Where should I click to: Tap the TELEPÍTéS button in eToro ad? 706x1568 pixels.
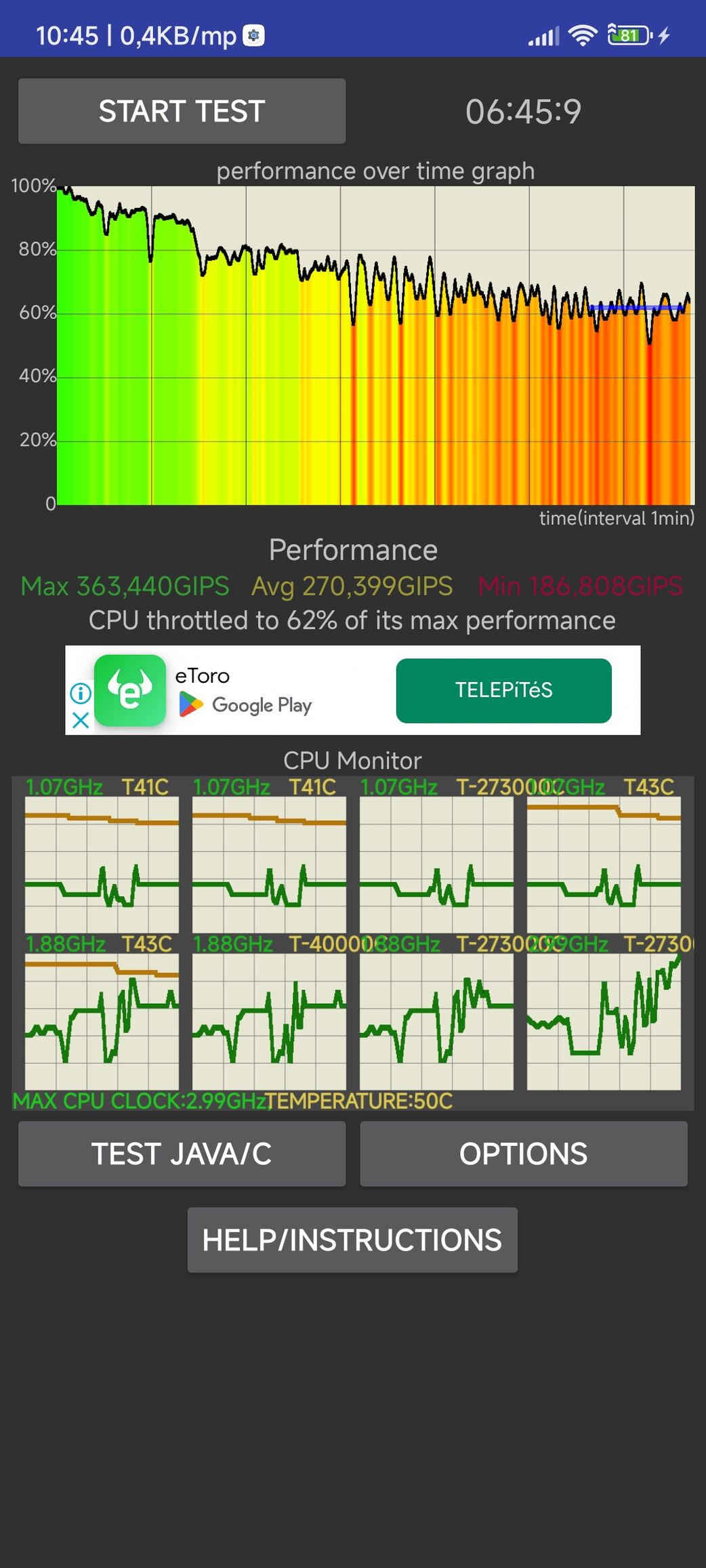click(x=503, y=690)
